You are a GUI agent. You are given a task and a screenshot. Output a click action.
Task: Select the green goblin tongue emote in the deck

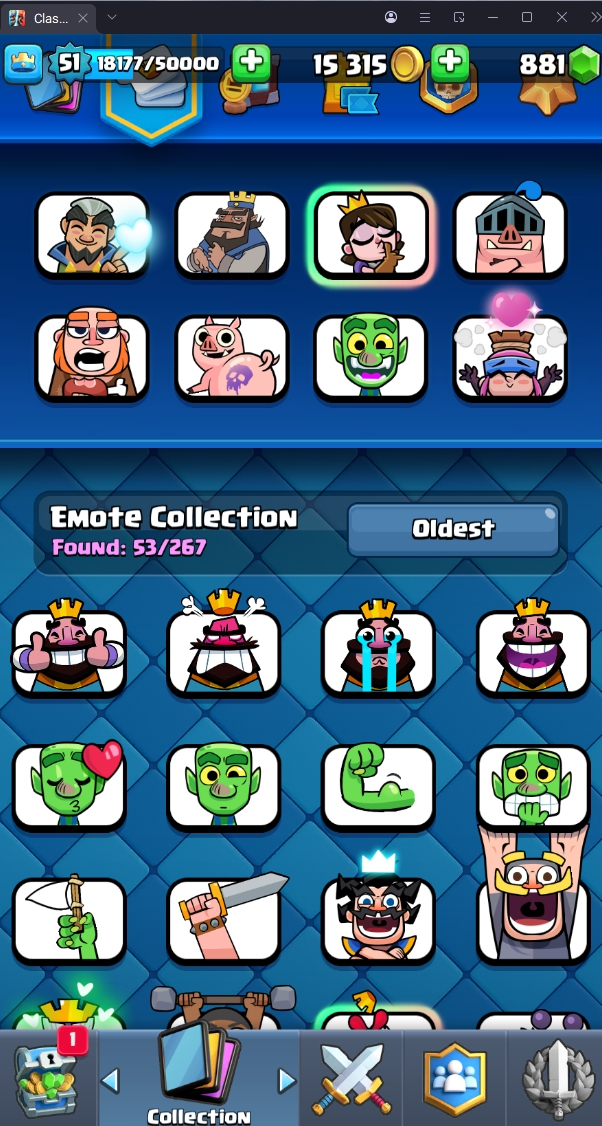tap(371, 357)
